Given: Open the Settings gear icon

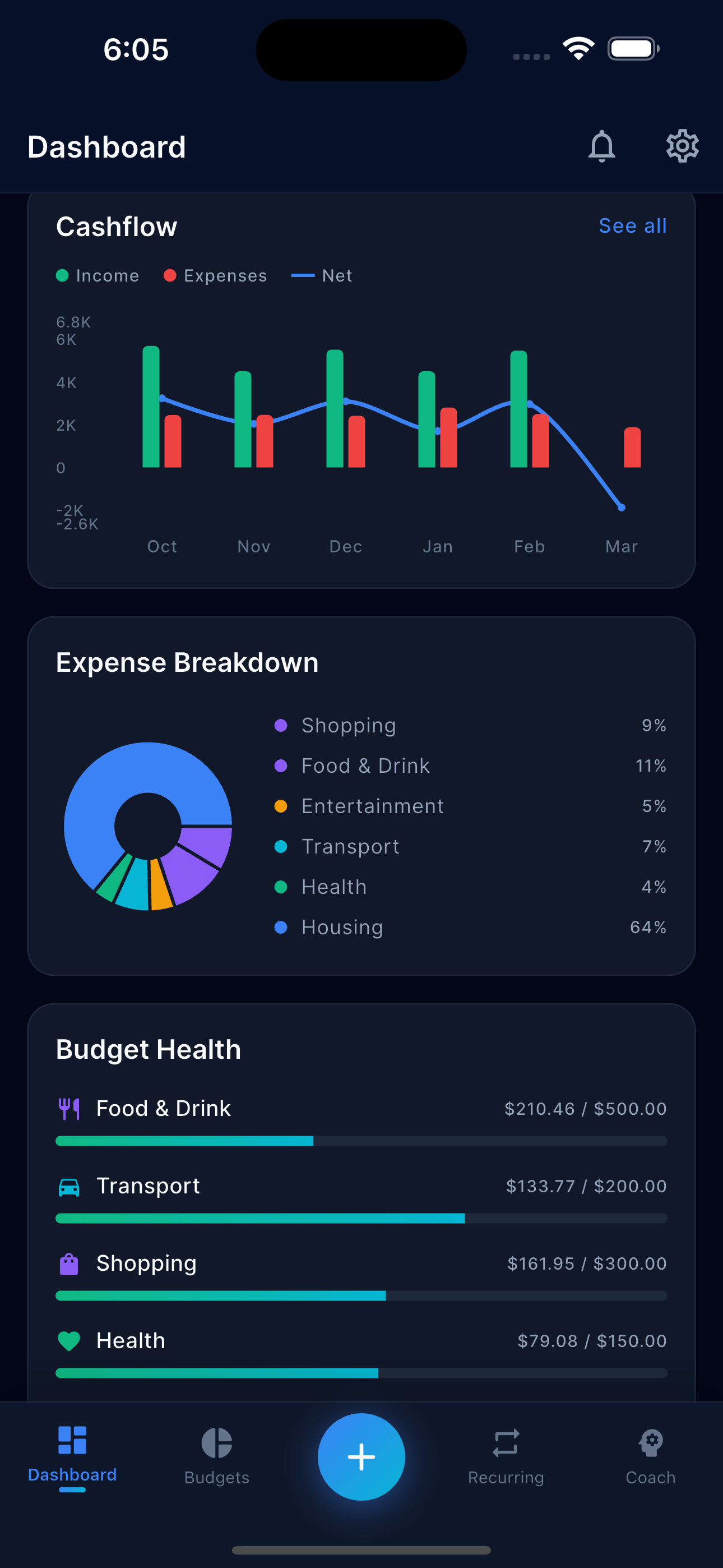Looking at the screenshot, I should pyautogui.click(x=682, y=146).
